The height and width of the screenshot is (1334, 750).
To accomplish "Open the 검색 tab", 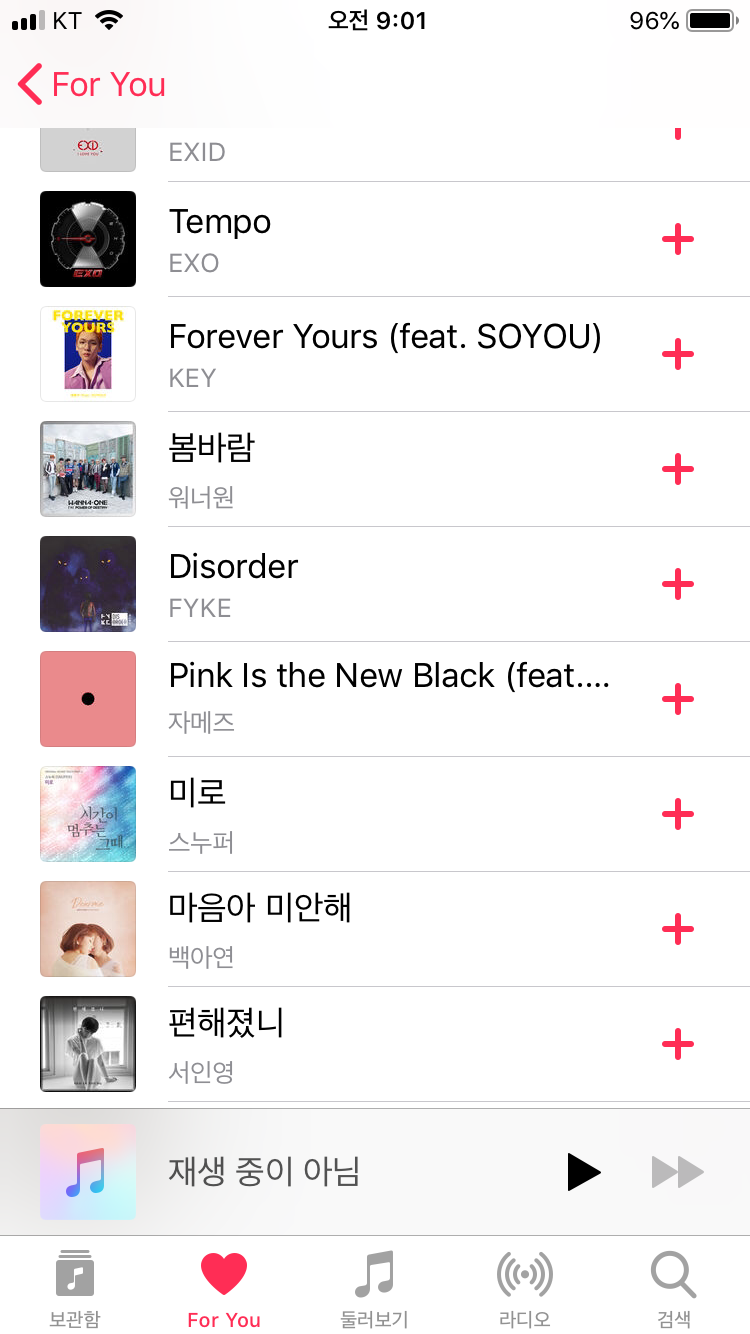I will [x=673, y=1287].
